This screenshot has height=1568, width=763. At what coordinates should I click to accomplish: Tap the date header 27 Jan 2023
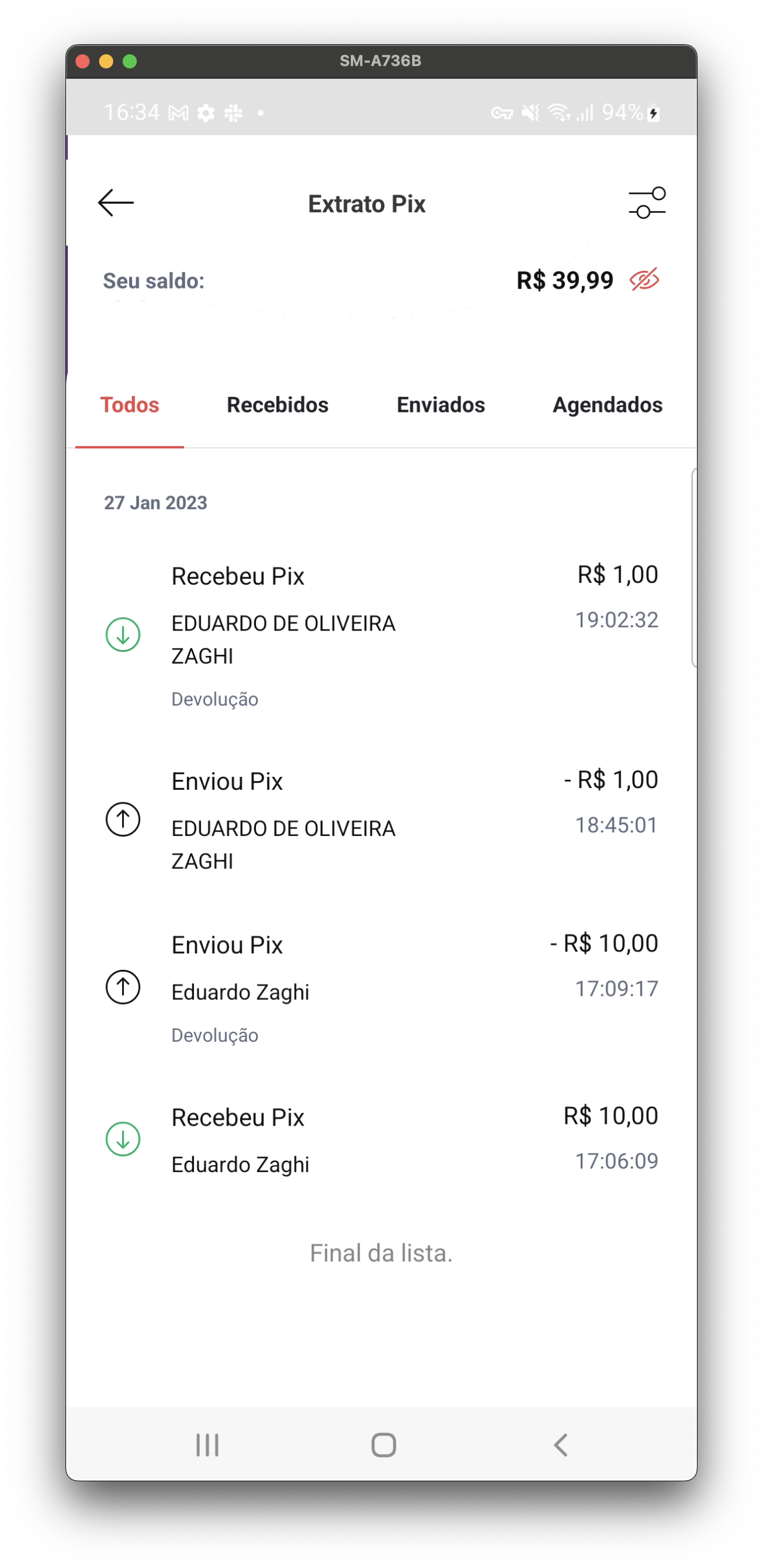tap(156, 501)
